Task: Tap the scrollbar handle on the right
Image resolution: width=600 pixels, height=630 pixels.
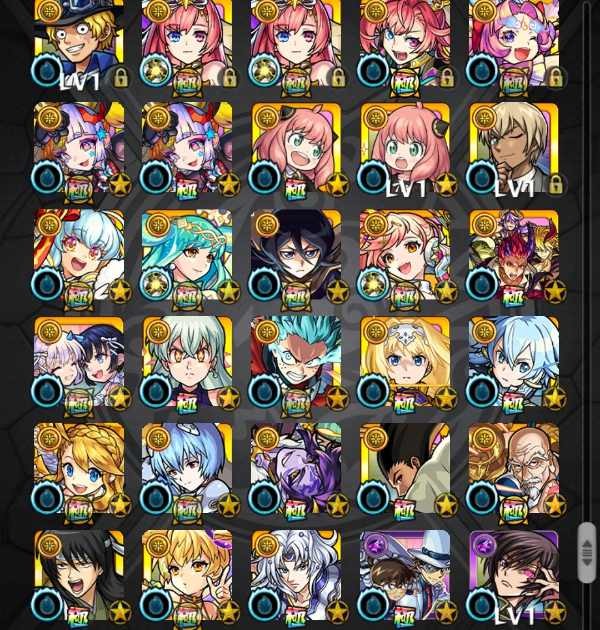Action: (x=587, y=552)
